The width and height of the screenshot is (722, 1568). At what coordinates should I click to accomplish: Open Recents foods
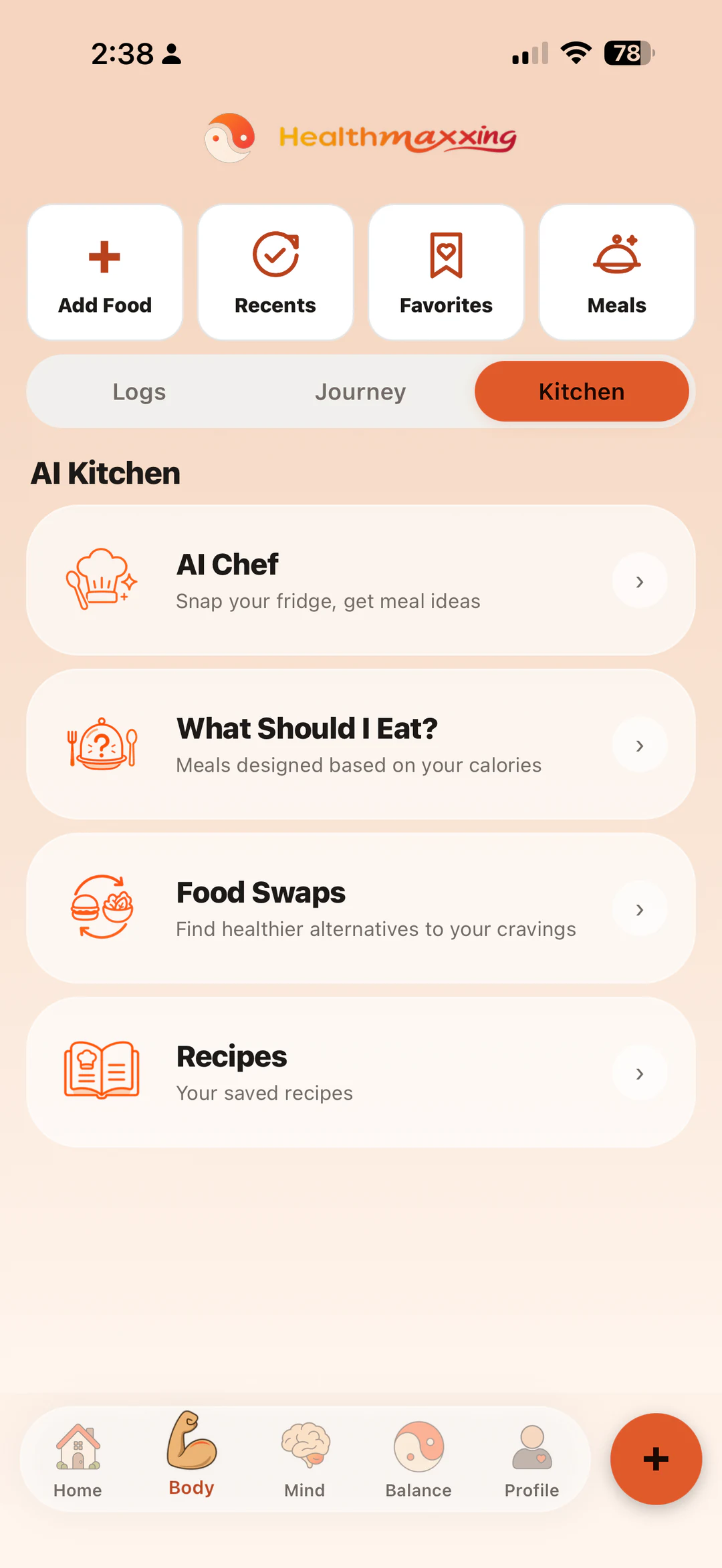tap(275, 273)
